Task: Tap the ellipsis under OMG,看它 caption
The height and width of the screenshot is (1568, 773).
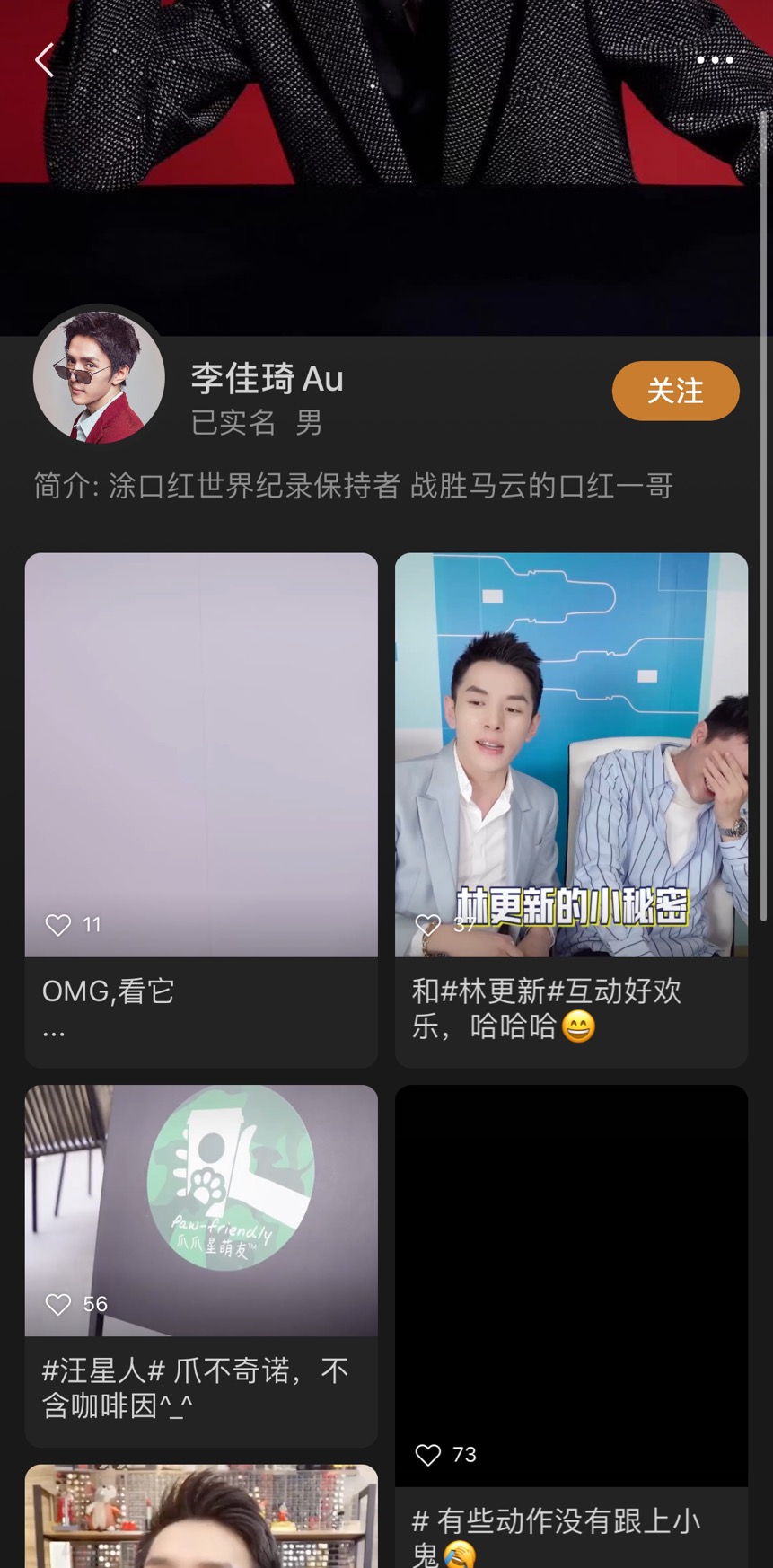Action: coord(54,1031)
